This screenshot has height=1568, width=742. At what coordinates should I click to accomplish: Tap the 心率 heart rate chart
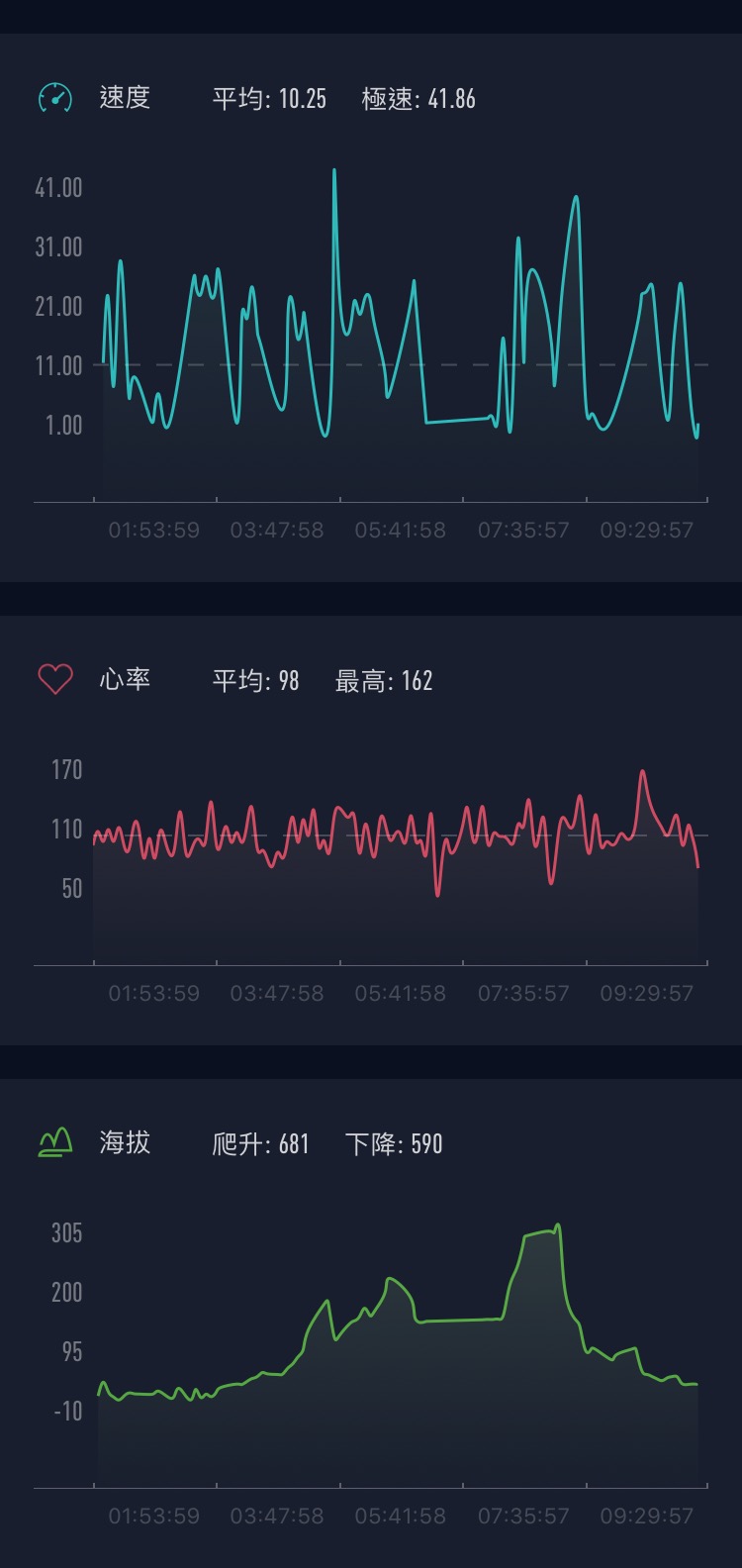point(396,861)
